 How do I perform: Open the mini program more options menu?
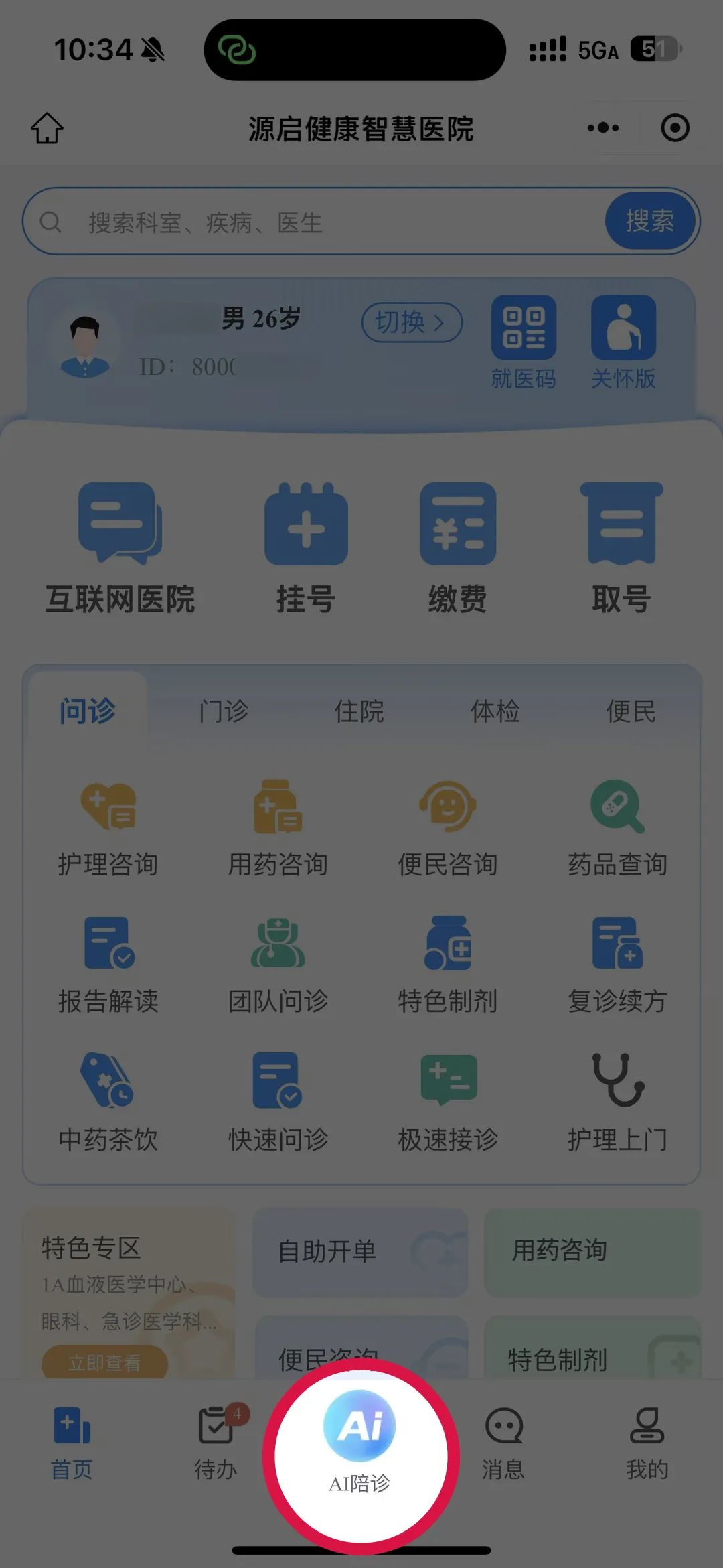point(602,128)
